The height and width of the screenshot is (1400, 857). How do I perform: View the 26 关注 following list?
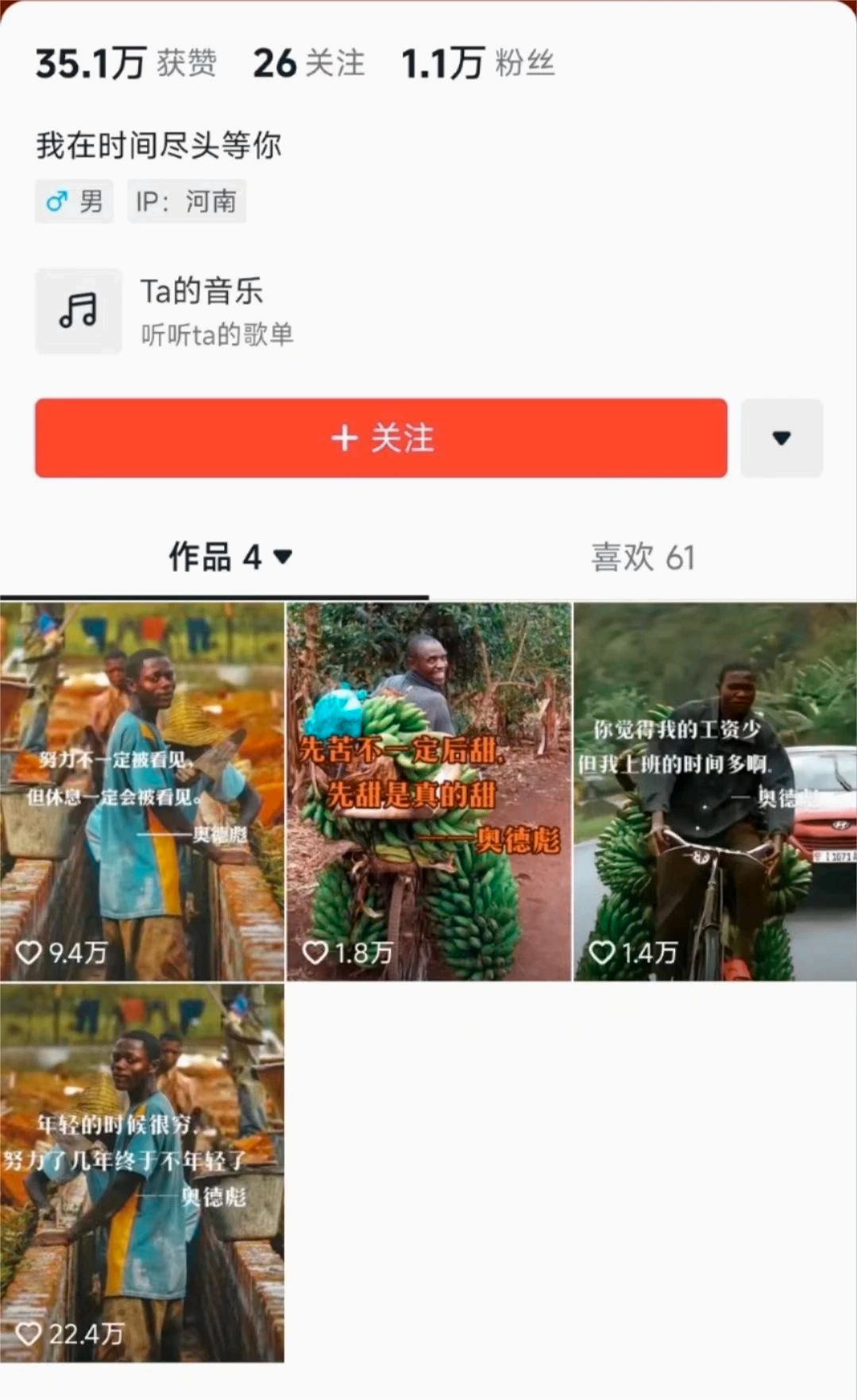(x=308, y=64)
